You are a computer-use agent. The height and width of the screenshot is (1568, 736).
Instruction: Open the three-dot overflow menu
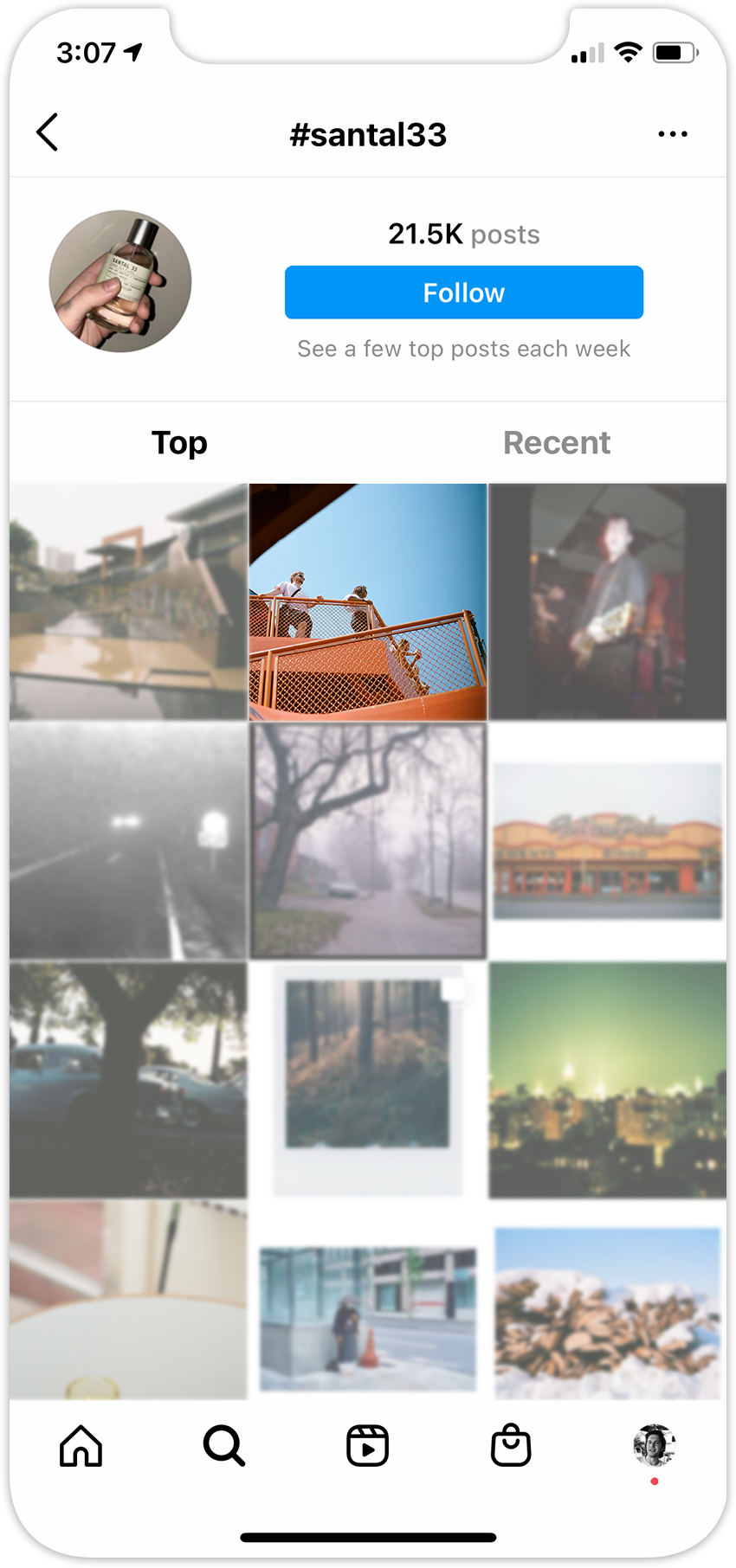point(672,134)
